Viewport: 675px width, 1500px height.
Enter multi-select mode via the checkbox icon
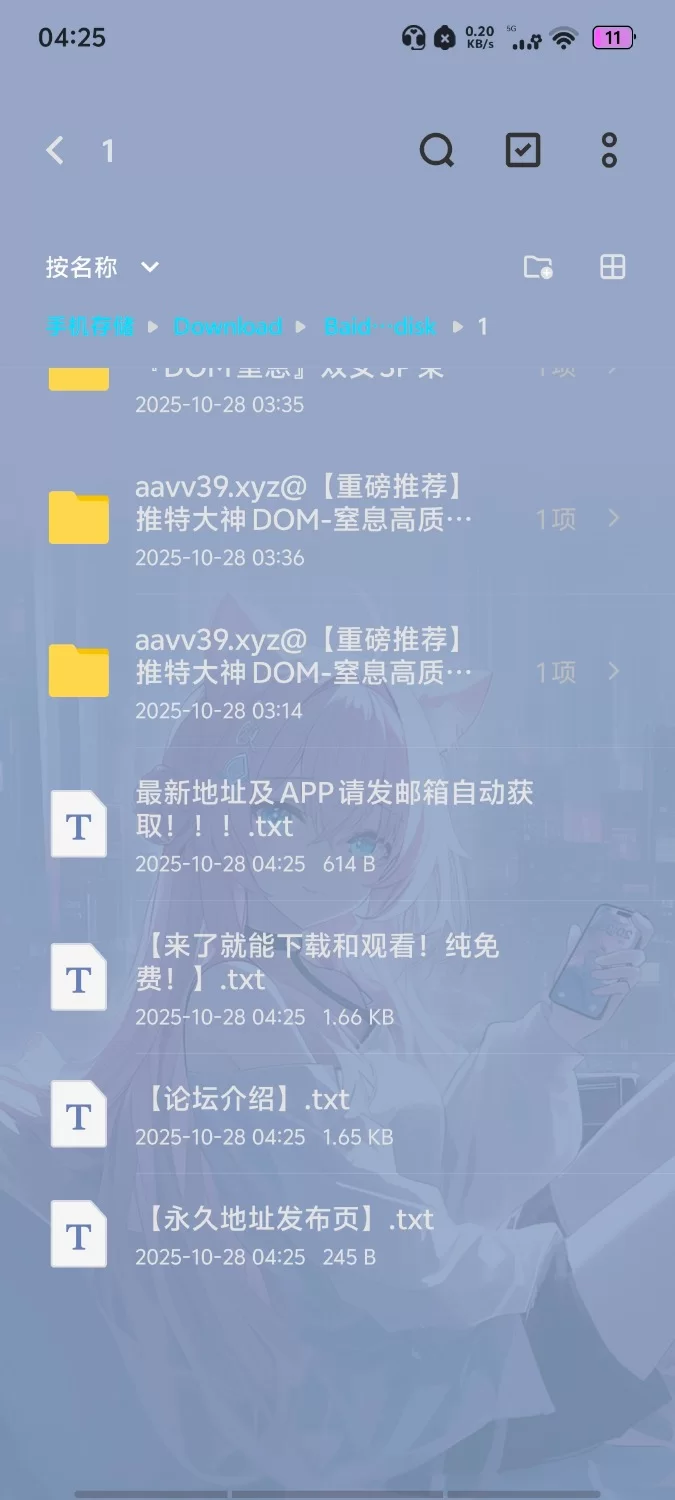pyautogui.click(x=522, y=151)
